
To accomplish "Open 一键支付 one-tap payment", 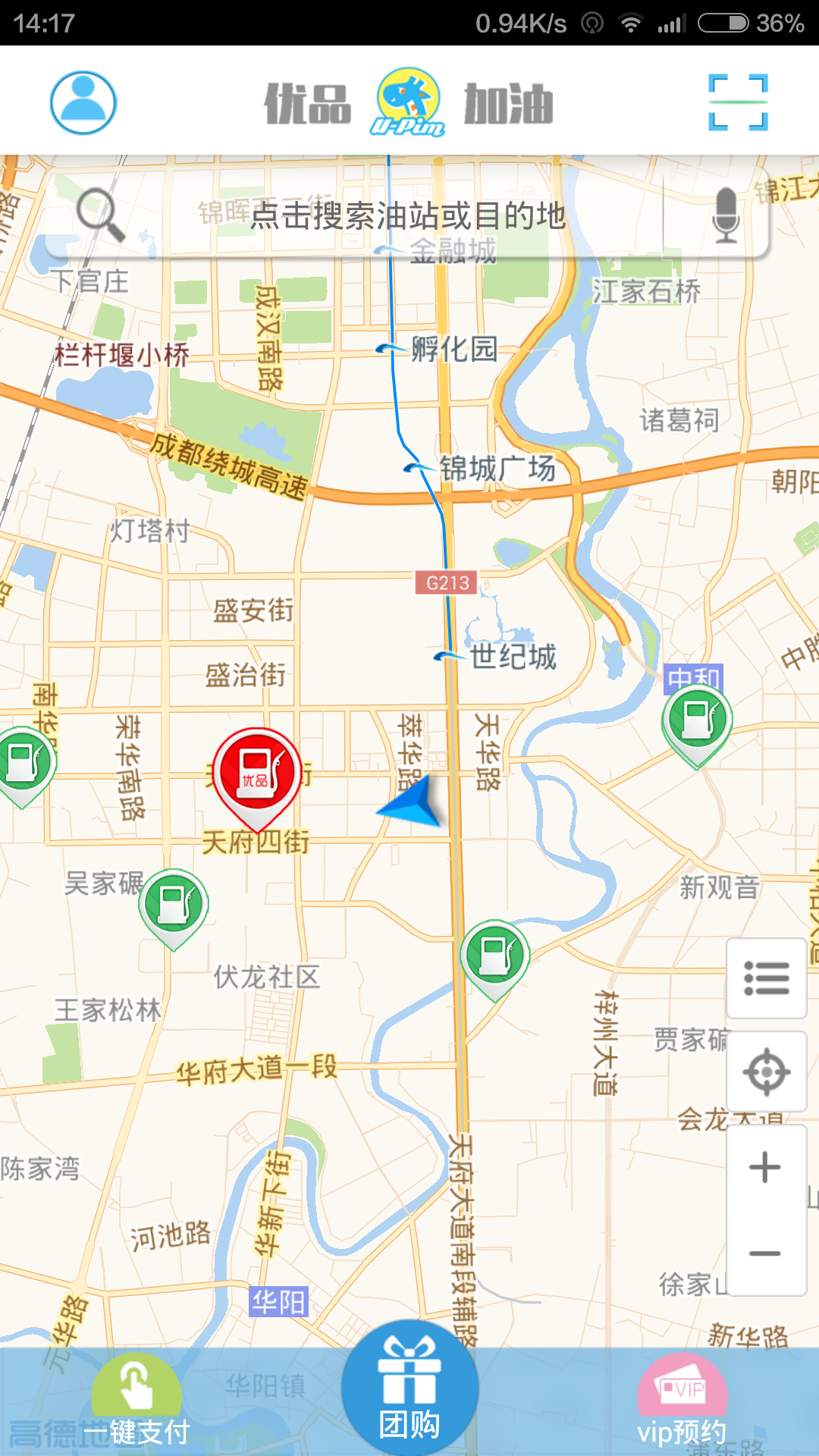I will pyautogui.click(x=136, y=1403).
